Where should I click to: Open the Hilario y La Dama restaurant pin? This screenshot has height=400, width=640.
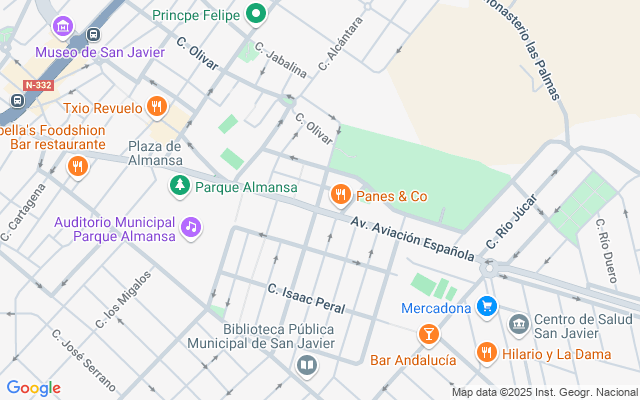486,352
